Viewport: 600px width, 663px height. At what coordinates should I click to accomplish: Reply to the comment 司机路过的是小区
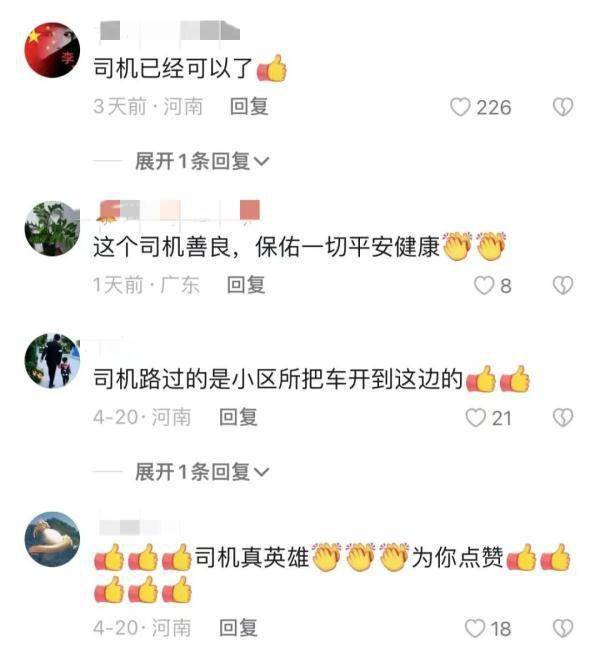click(238, 417)
